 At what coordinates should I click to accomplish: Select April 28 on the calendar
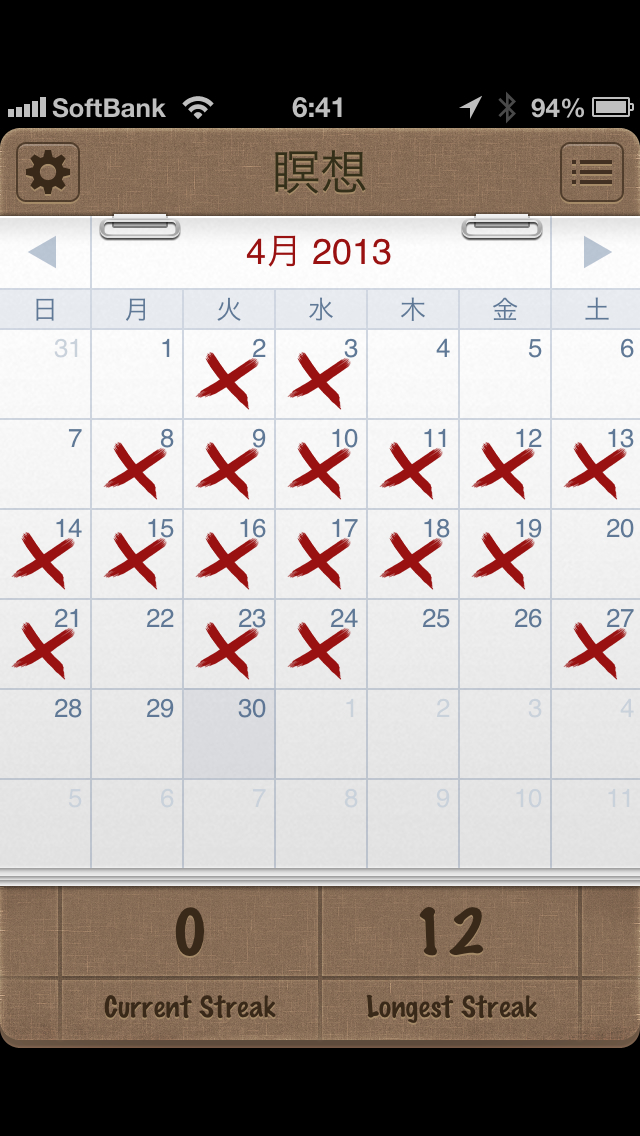point(45,734)
